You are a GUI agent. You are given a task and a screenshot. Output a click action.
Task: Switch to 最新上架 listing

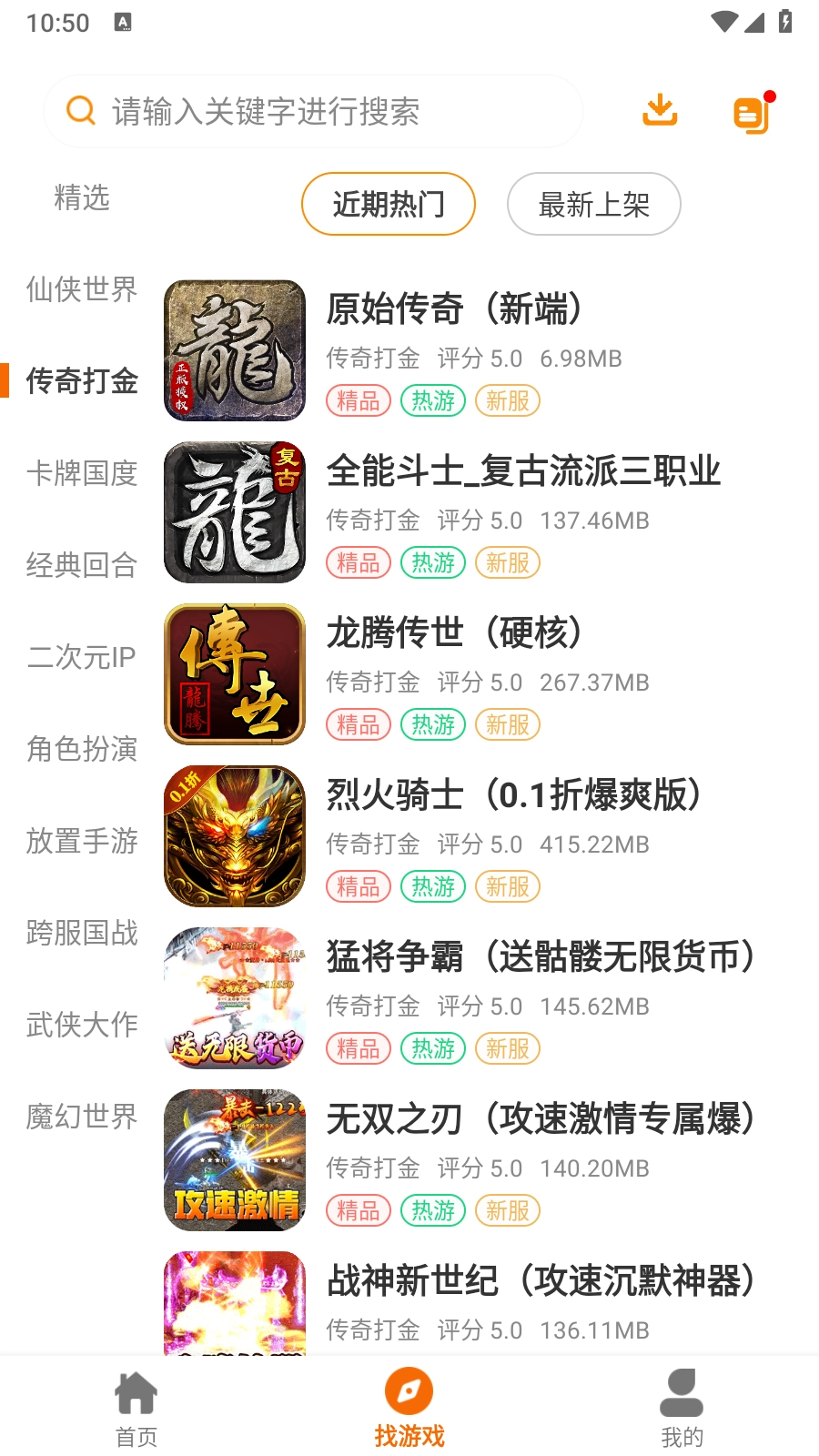pos(593,205)
